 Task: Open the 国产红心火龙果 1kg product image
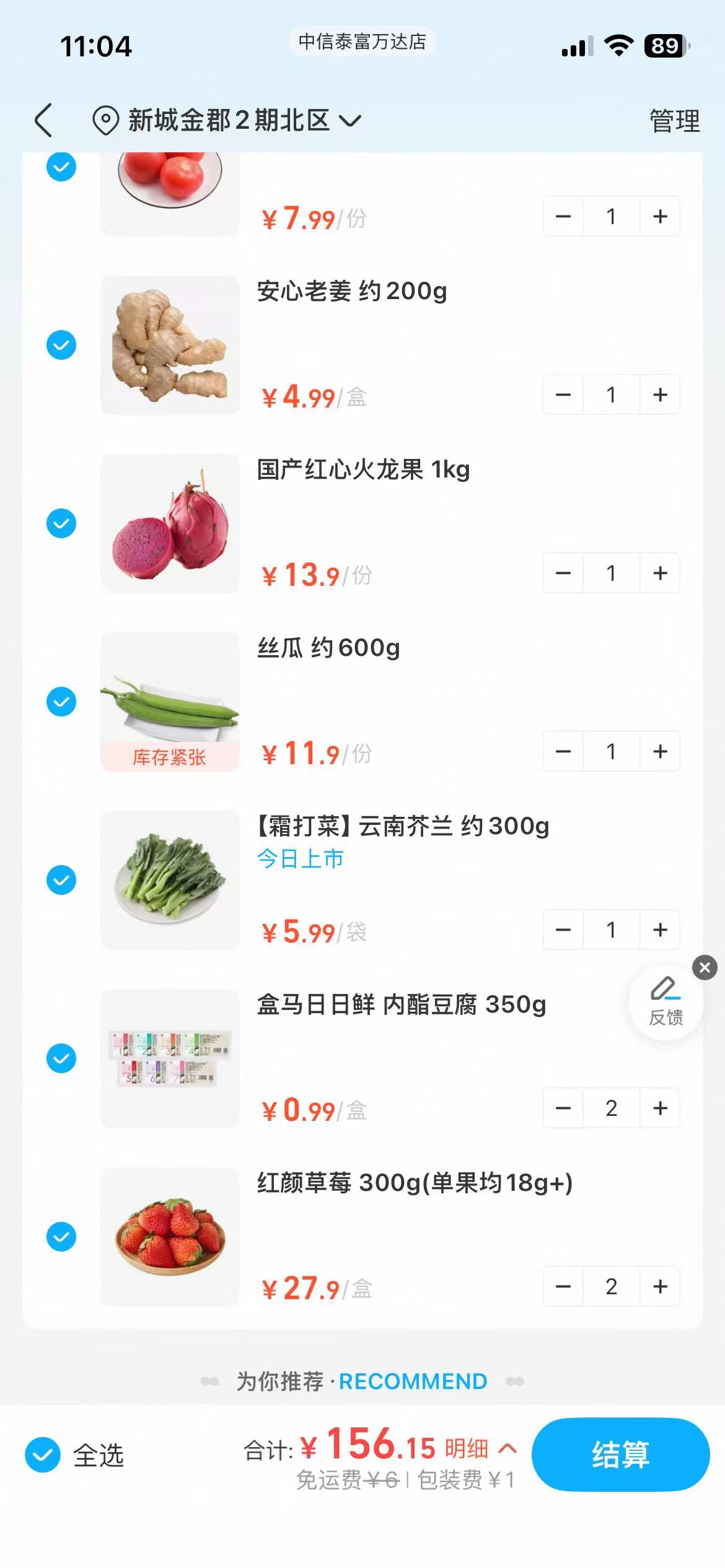[170, 523]
